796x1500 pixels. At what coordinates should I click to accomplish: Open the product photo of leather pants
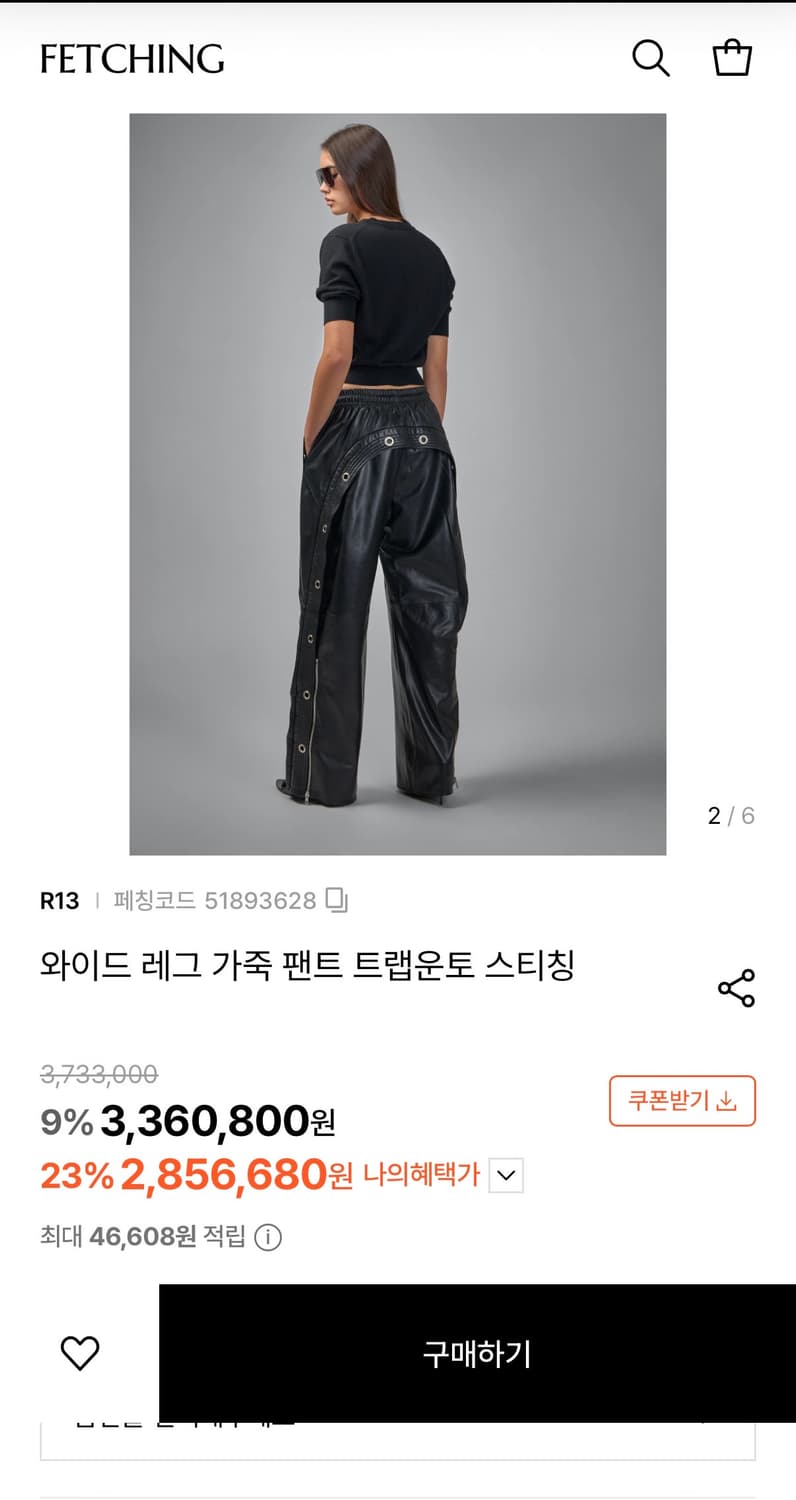pyautogui.click(x=398, y=480)
